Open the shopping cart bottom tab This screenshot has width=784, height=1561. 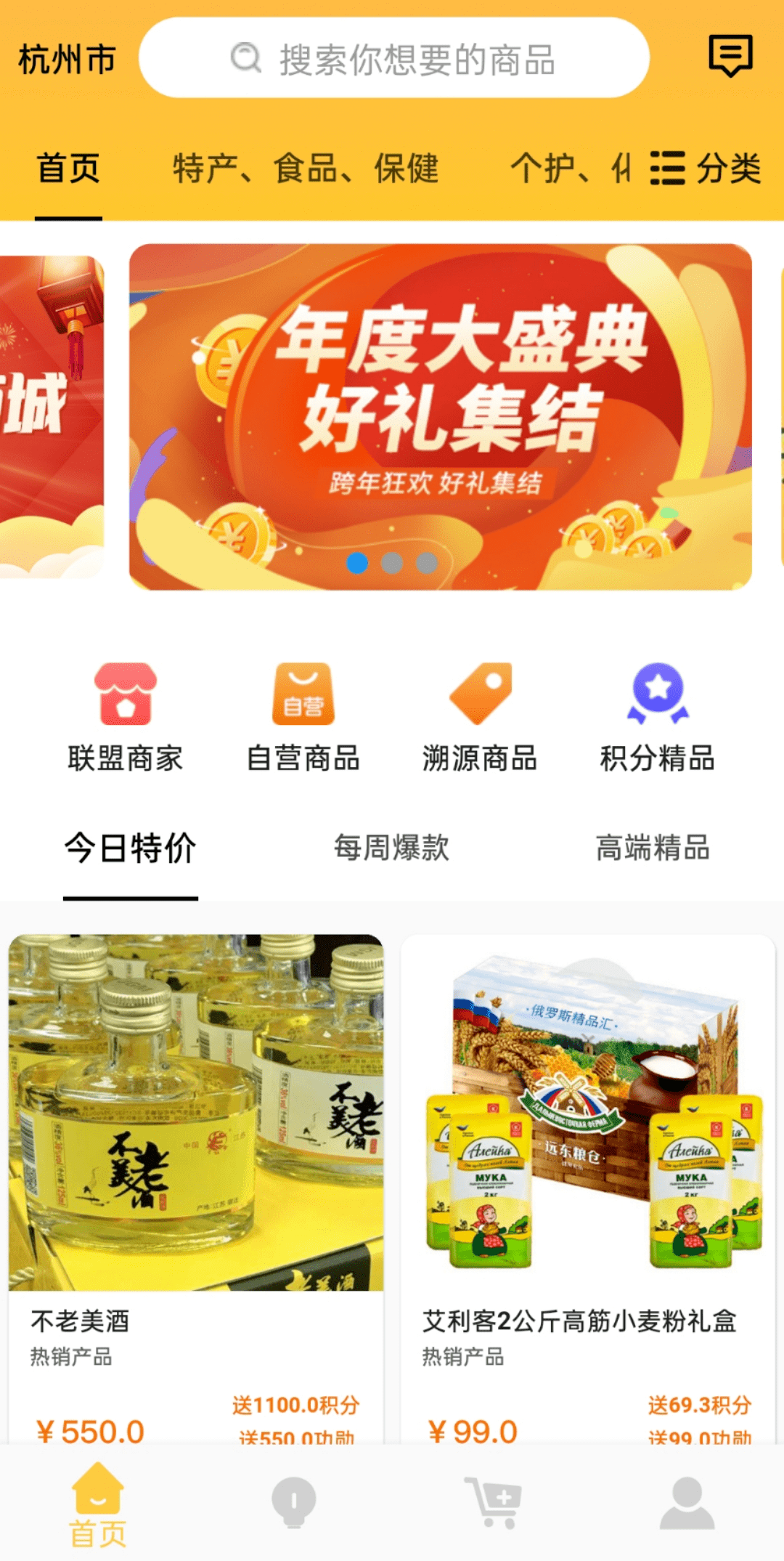pos(491,1502)
